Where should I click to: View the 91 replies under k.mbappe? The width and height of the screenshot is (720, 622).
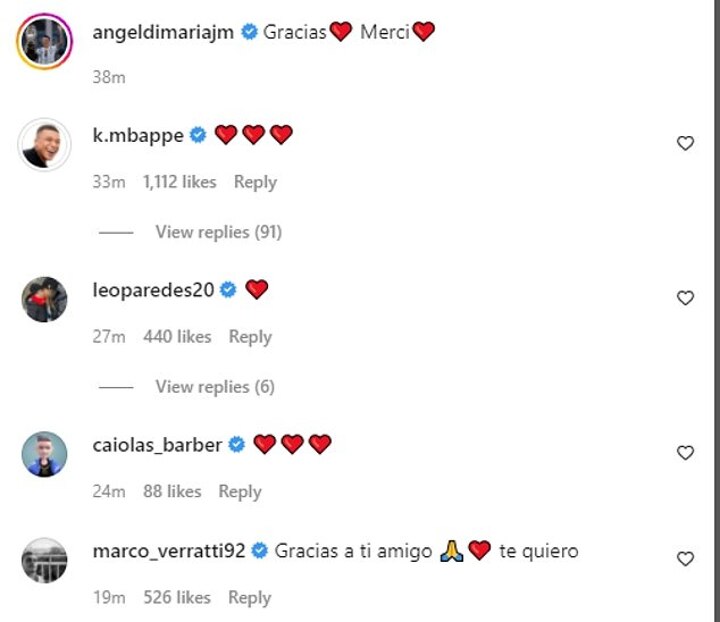click(x=218, y=232)
